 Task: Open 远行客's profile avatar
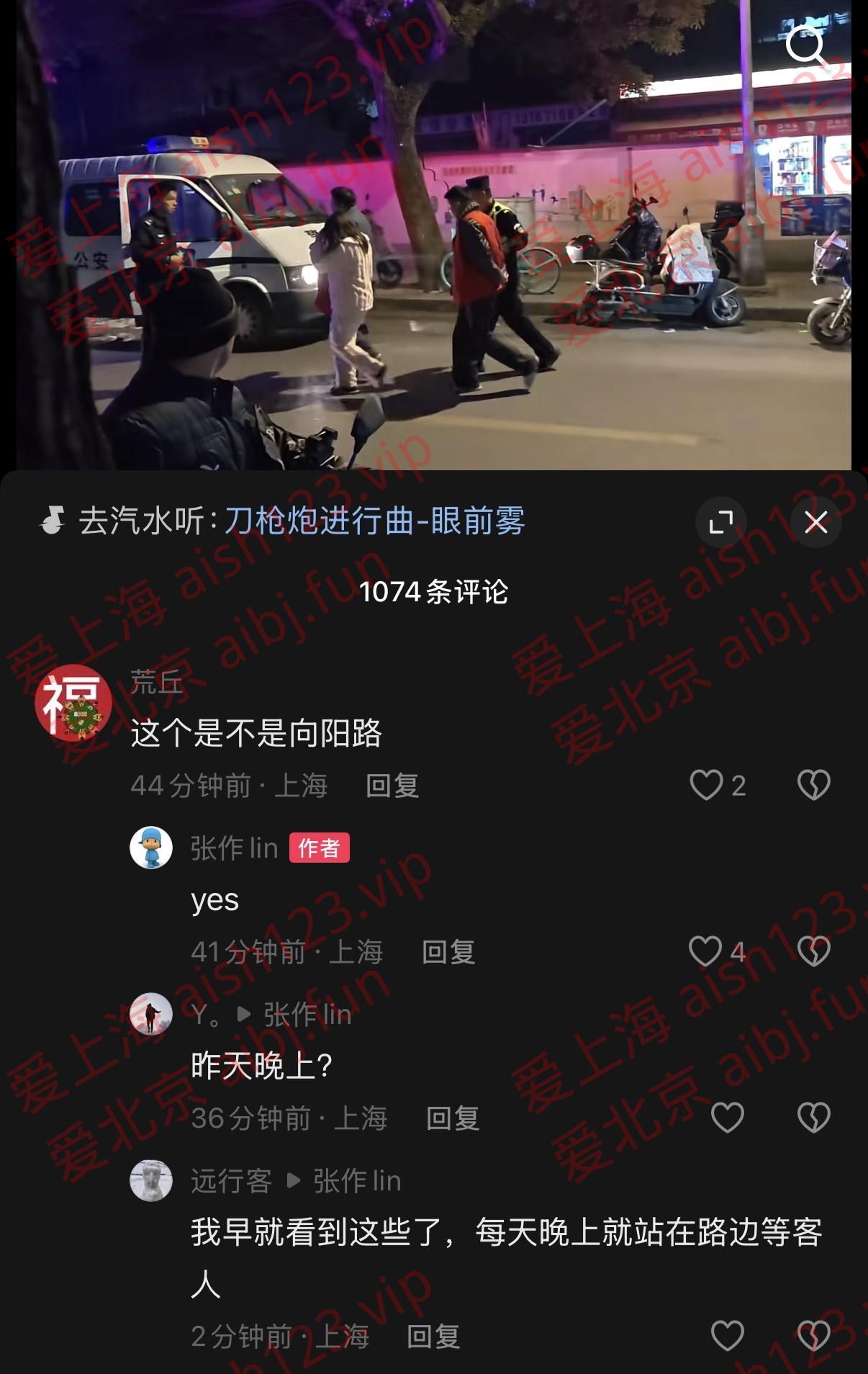(151, 1180)
